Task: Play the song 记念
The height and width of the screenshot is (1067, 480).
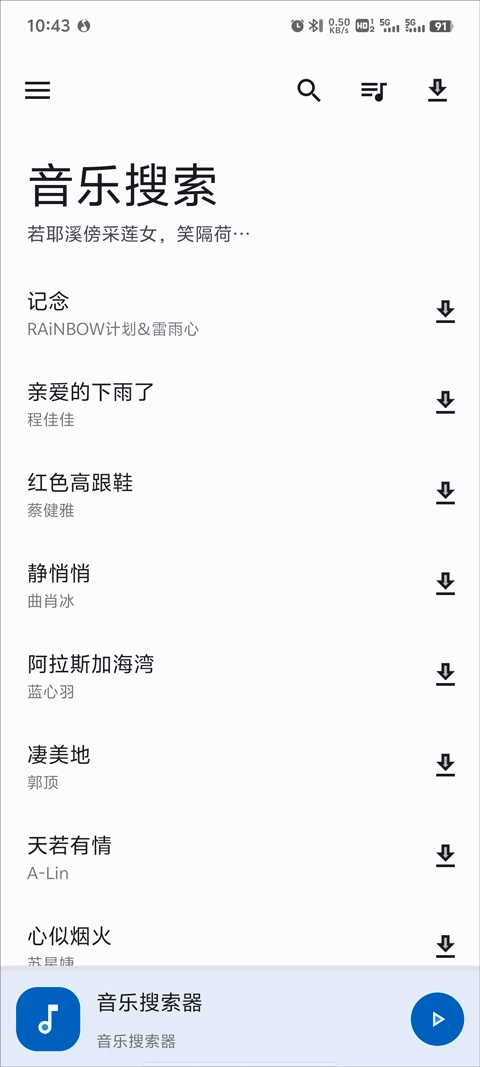Action: 218,312
